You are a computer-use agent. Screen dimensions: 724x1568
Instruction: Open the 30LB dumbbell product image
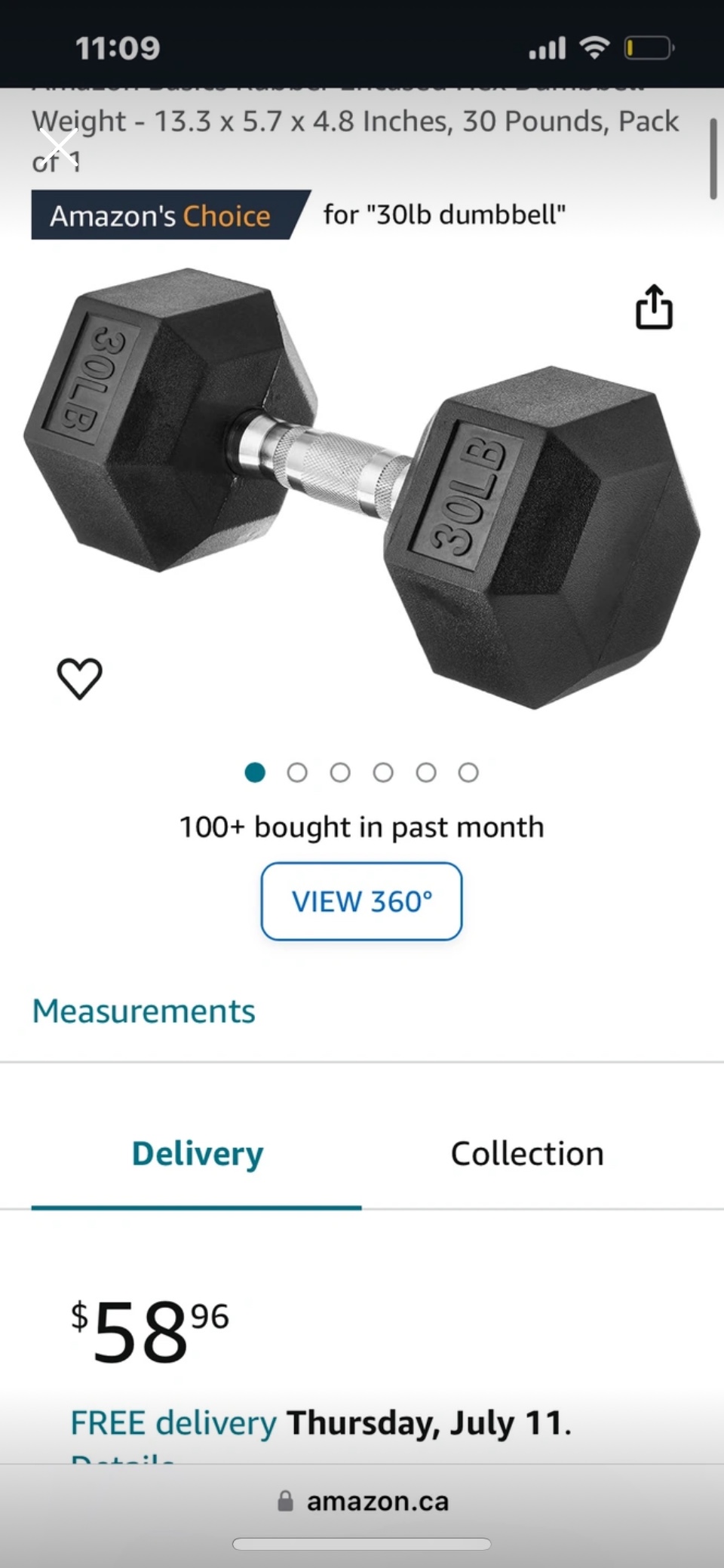362,489
